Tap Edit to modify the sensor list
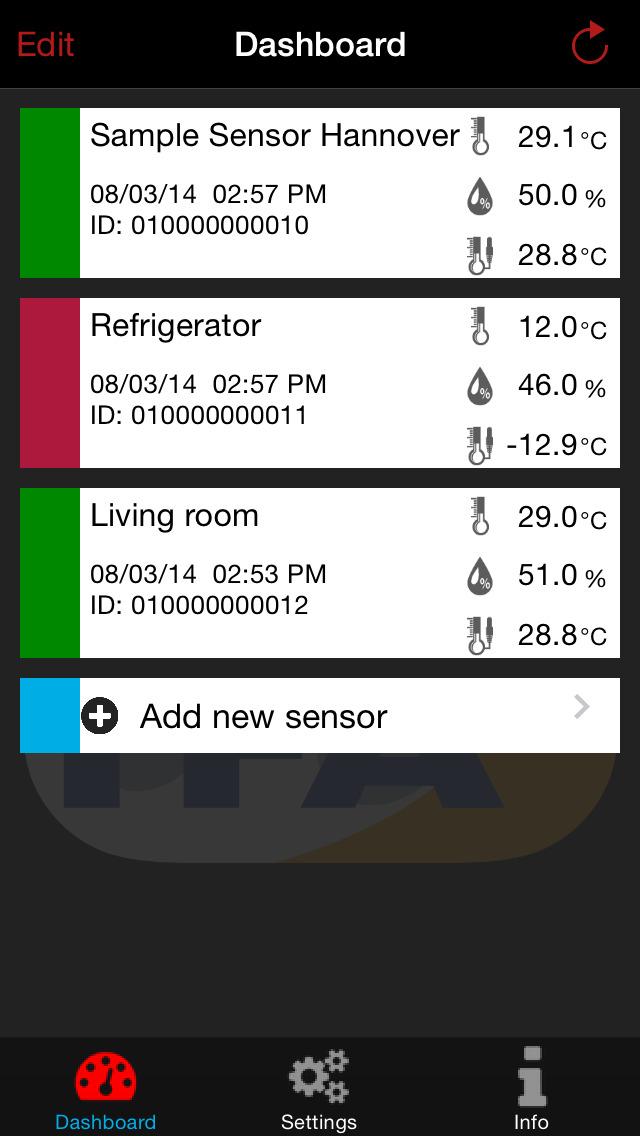The width and height of the screenshot is (640, 1136). point(45,45)
